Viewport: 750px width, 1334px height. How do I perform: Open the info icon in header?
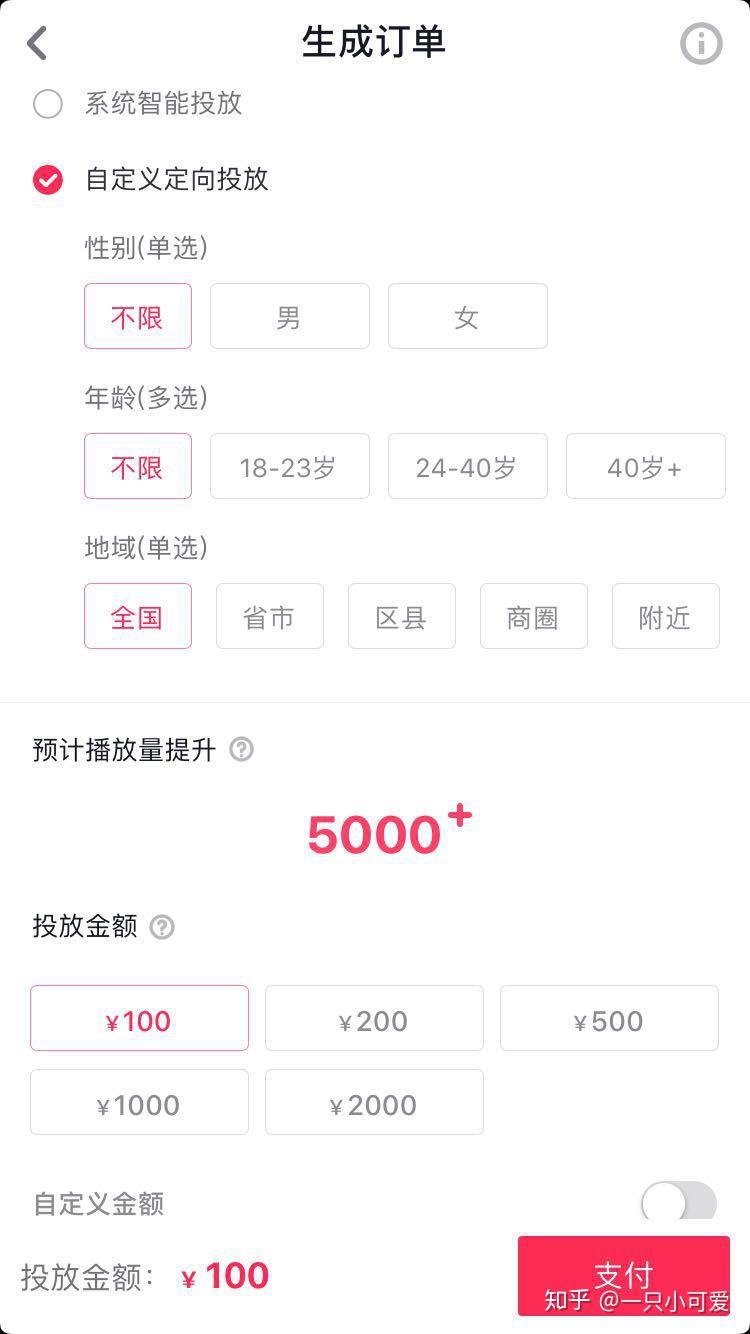tap(701, 44)
